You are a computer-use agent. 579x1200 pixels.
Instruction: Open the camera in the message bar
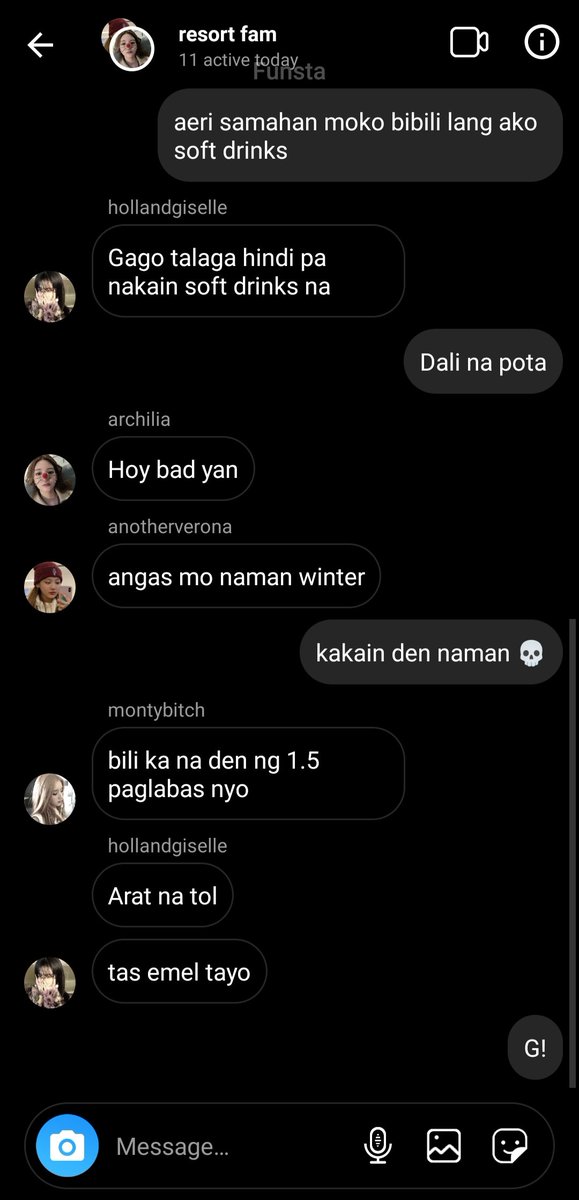67,1145
